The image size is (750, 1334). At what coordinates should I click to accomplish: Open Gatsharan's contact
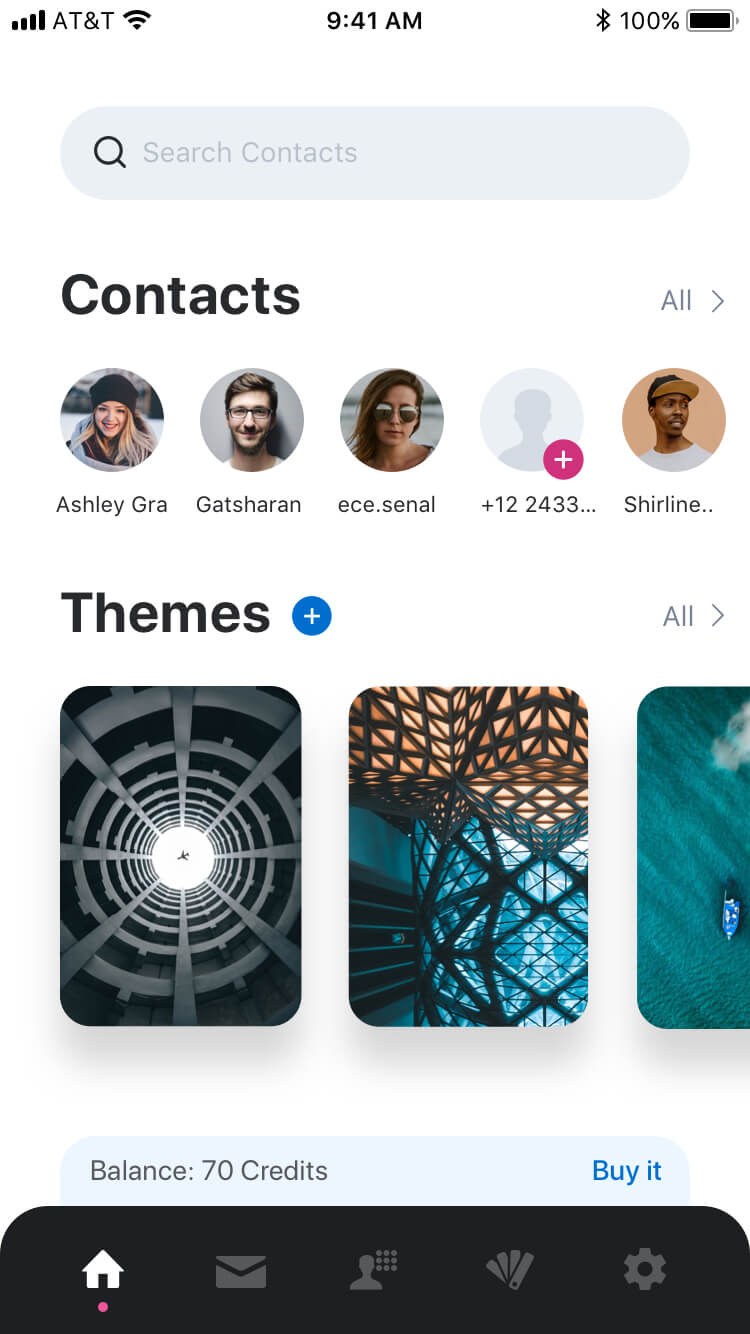(x=251, y=419)
